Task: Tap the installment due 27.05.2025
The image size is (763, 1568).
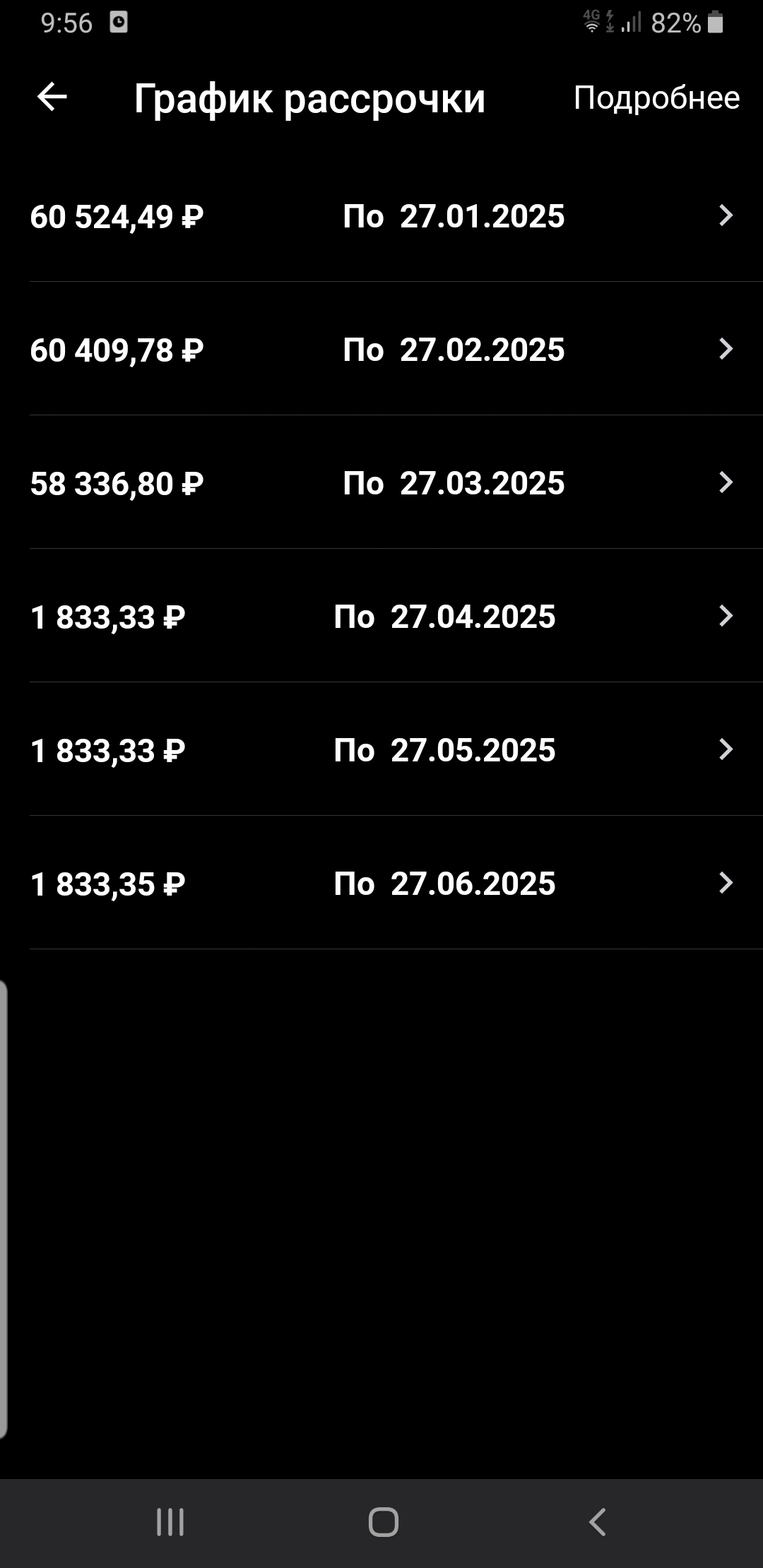Action: pyautogui.click(x=381, y=749)
